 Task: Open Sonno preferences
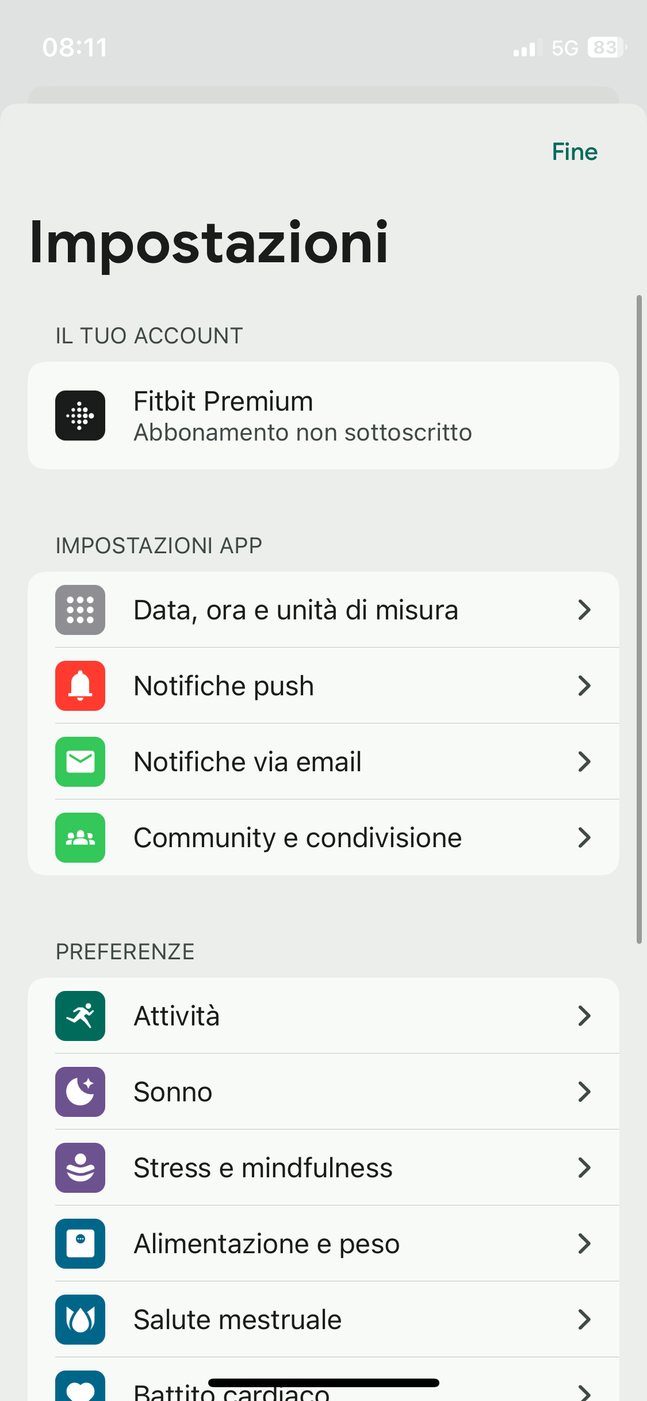click(322, 1092)
